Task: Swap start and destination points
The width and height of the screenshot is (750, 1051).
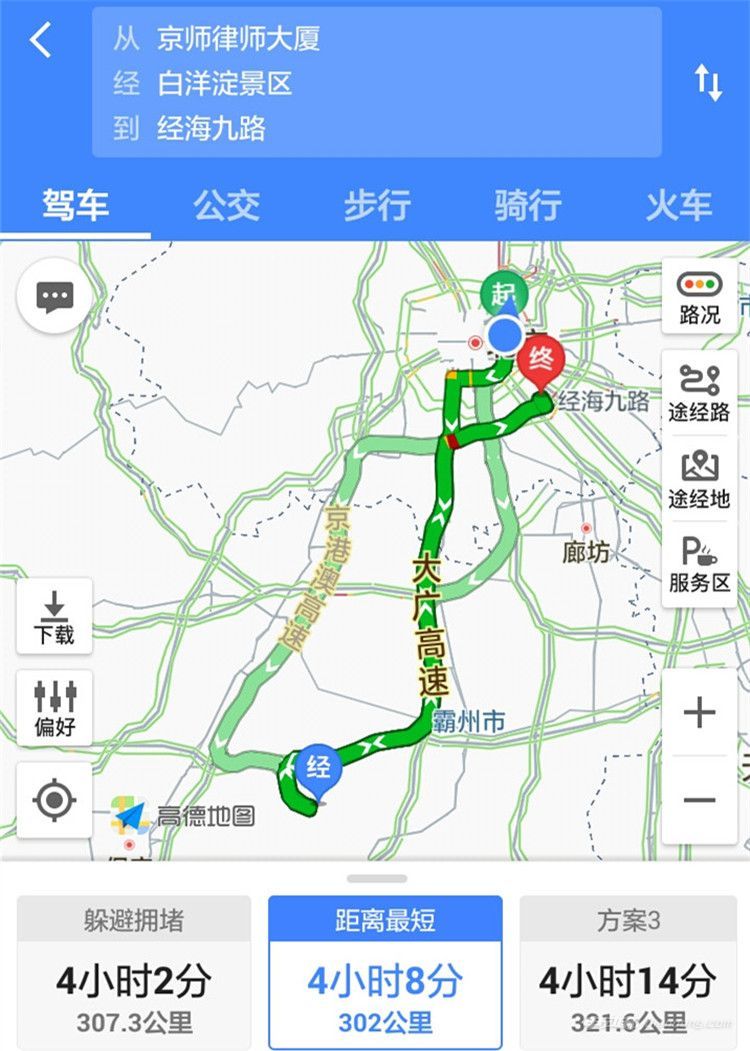Action: click(x=708, y=82)
